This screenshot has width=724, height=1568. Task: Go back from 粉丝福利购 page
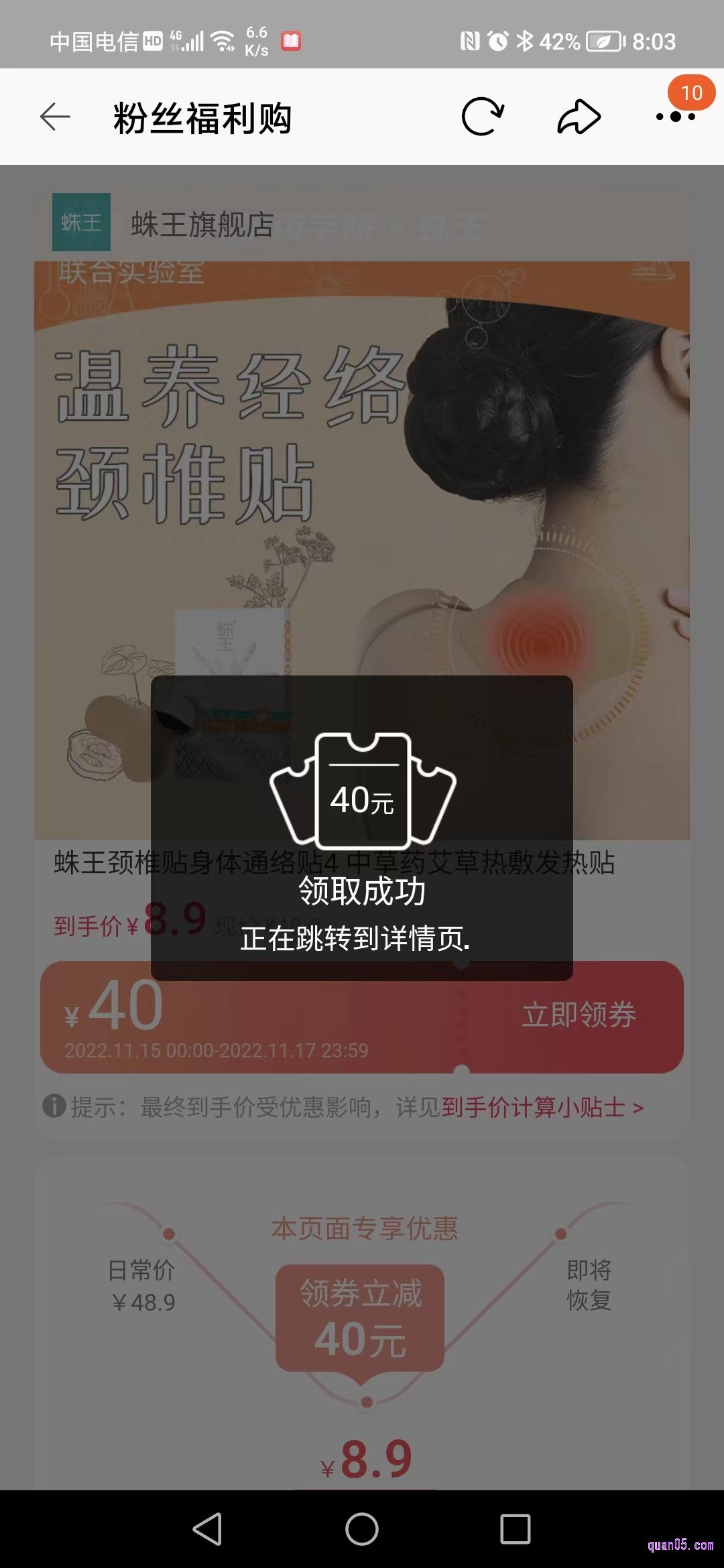56,117
